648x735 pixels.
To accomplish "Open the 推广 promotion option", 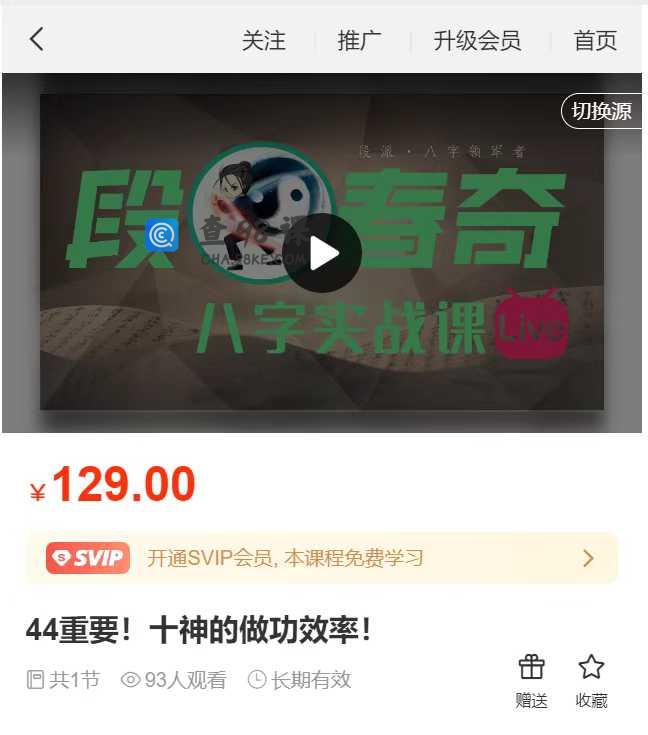I will click(x=360, y=41).
